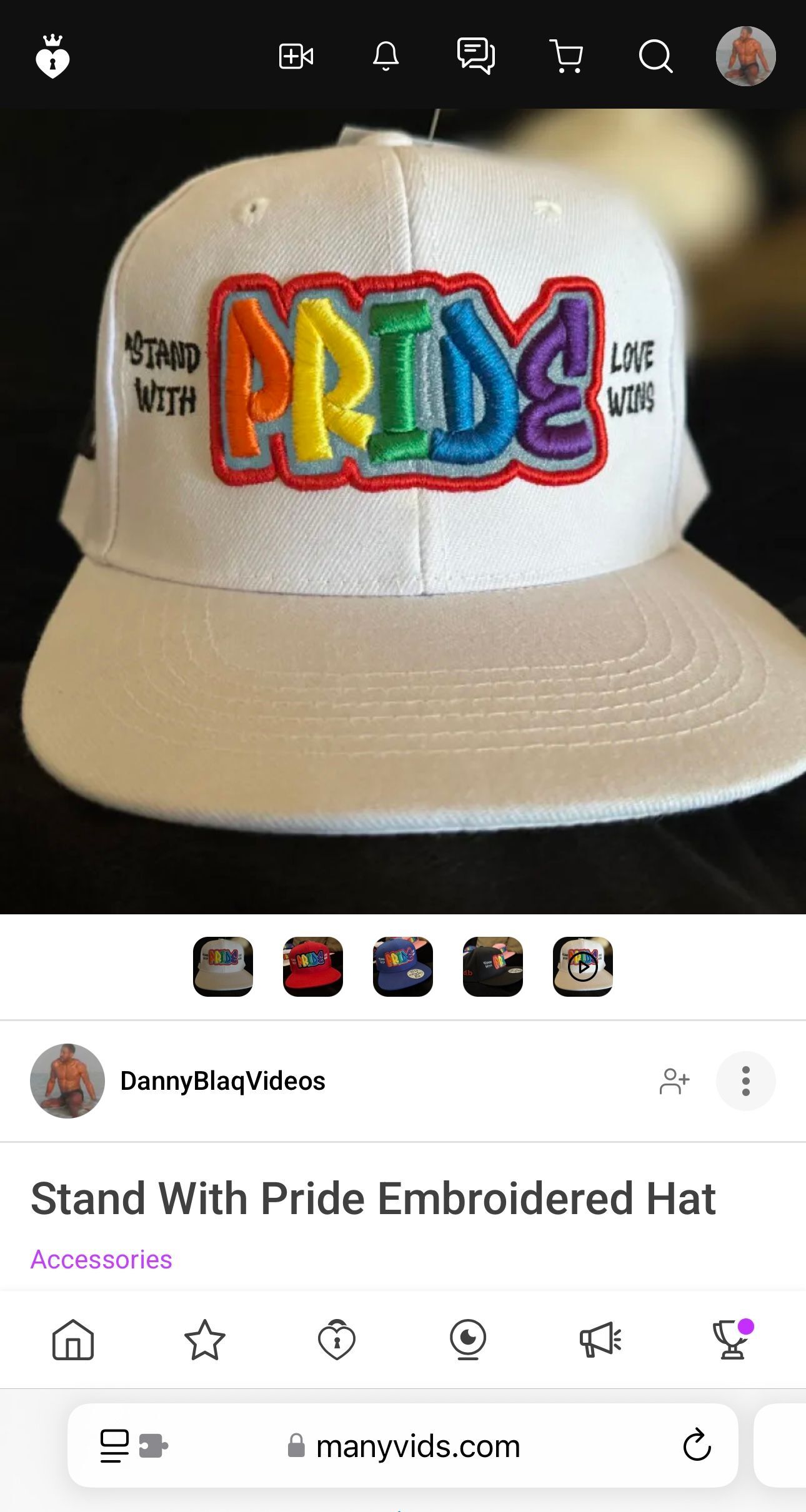806x1512 pixels.
Task: Switch to the star favorites tab
Action: coord(205,1340)
